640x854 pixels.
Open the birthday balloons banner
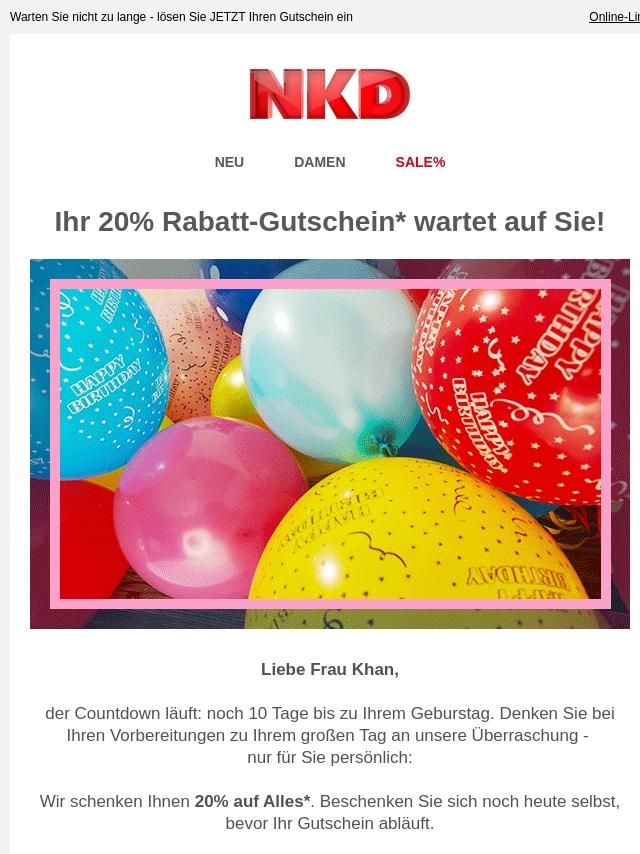pos(330,444)
